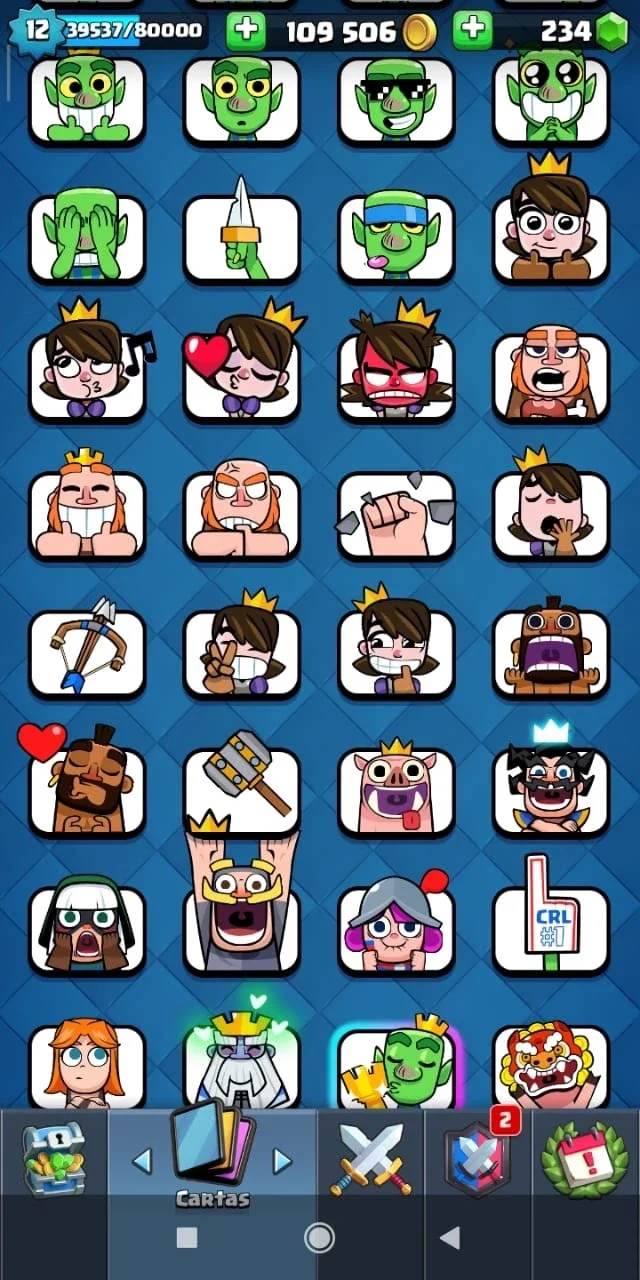Image resolution: width=640 pixels, height=1280 pixels.
Task: Add gold with the coin plus button
Action: 245,31
